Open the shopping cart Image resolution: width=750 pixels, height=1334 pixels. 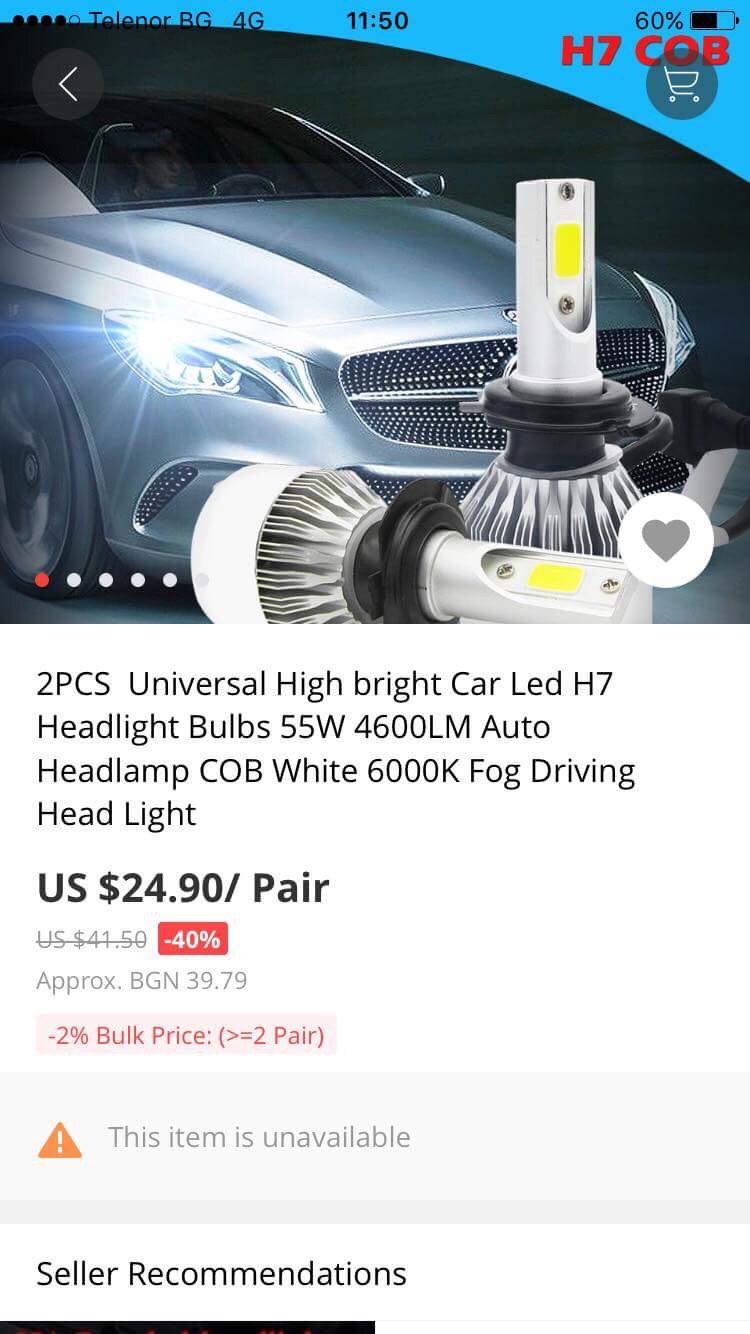coord(682,84)
